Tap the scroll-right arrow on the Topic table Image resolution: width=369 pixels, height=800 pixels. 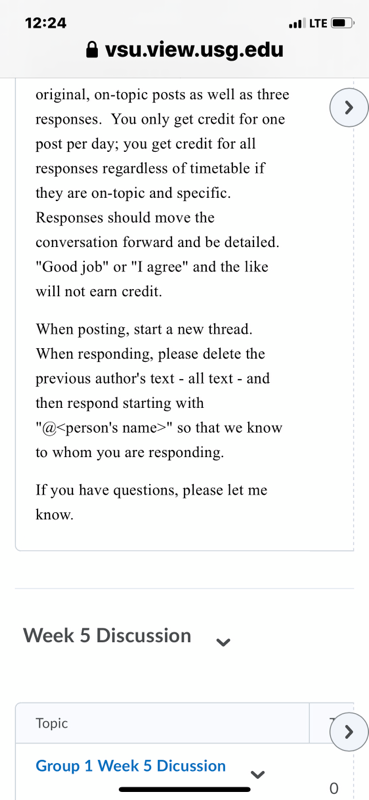tap(349, 732)
